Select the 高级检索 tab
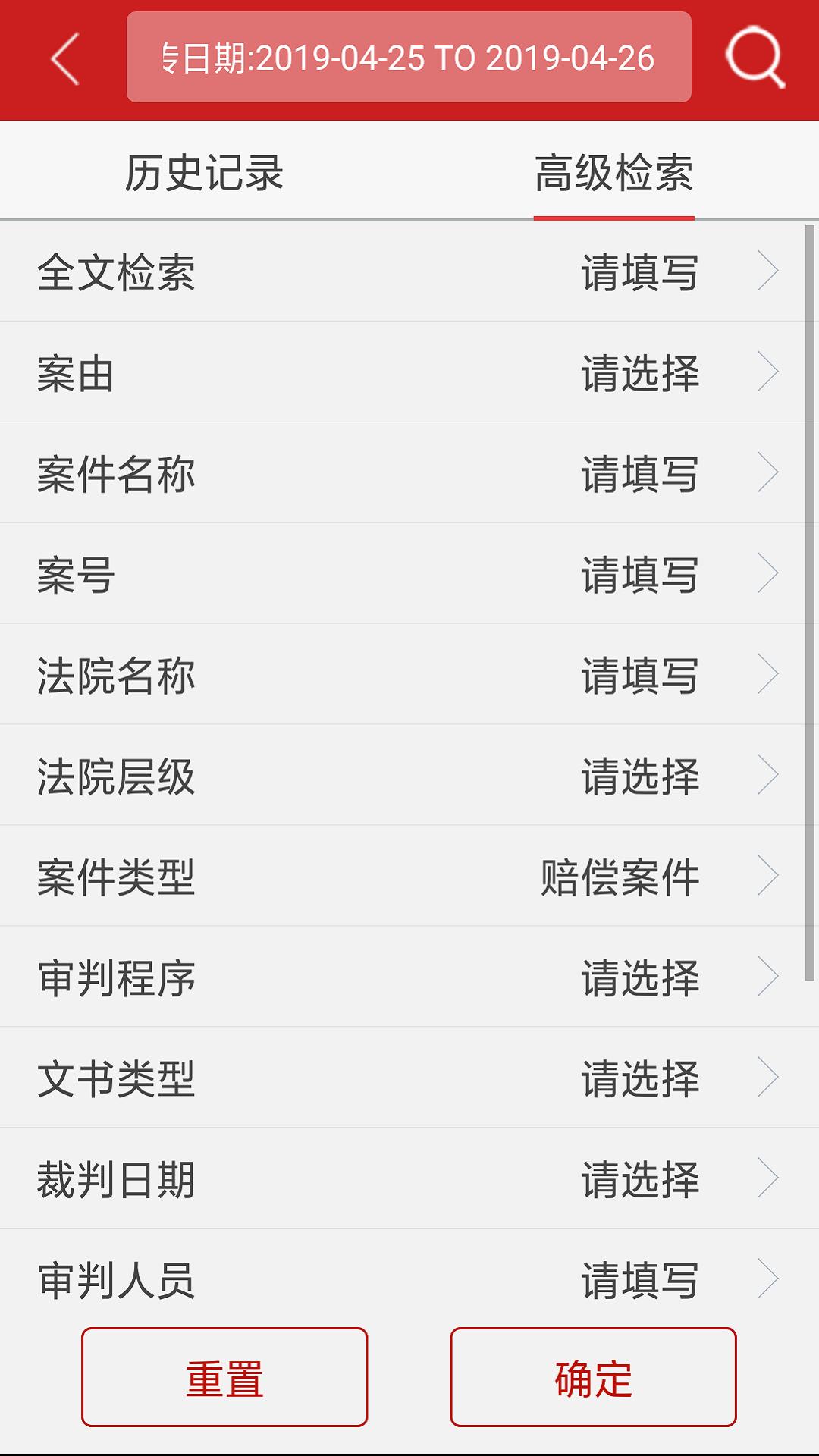Viewport: 819px width, 1456px height. coord(613,173)
